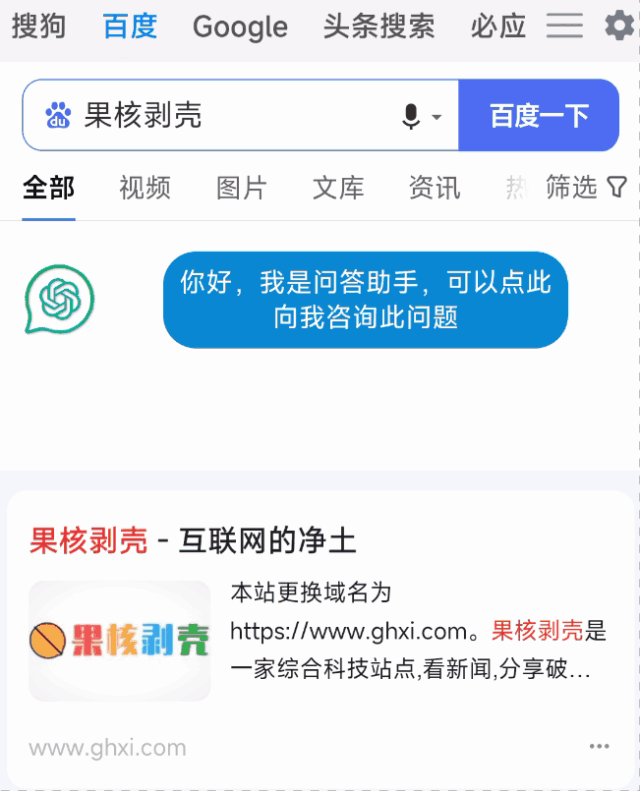This screenshot has width=640, height=791.
Task: Open the 筛选 filter options
Action: [x=586, y=187]
